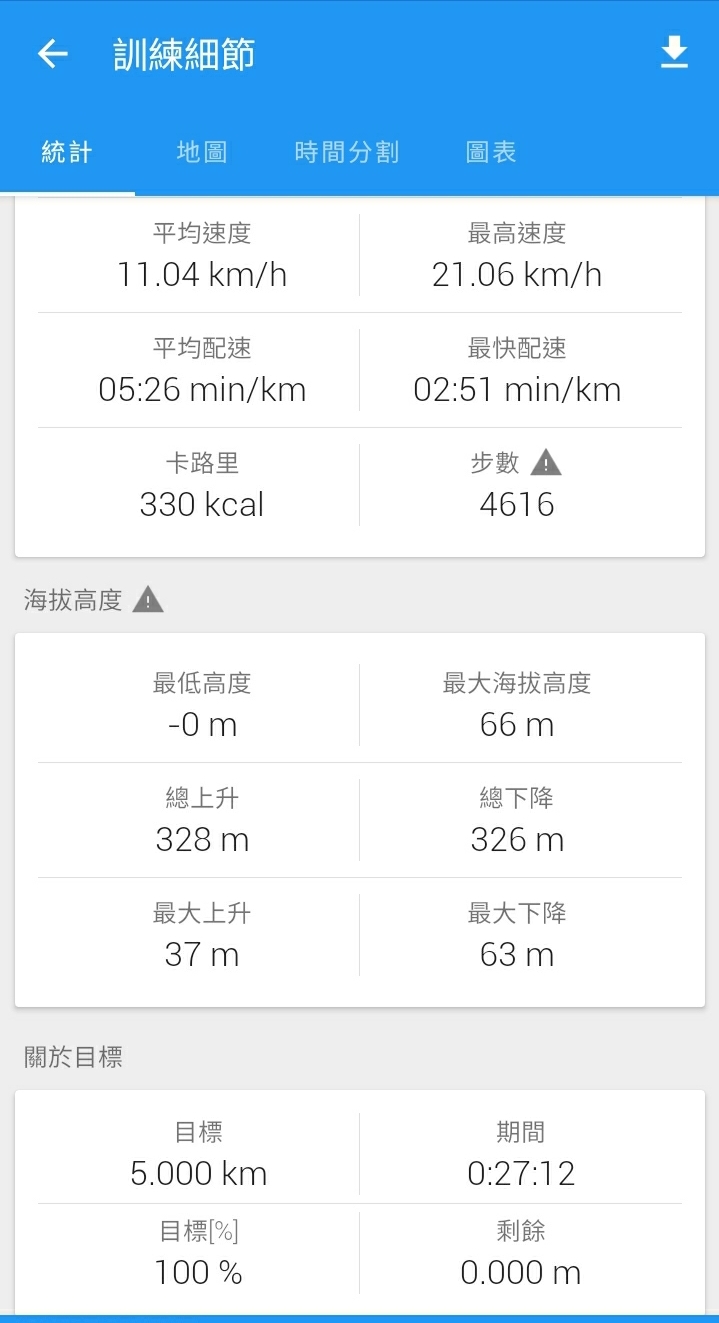Go back using the arrow icon

(x=52, y=54)
